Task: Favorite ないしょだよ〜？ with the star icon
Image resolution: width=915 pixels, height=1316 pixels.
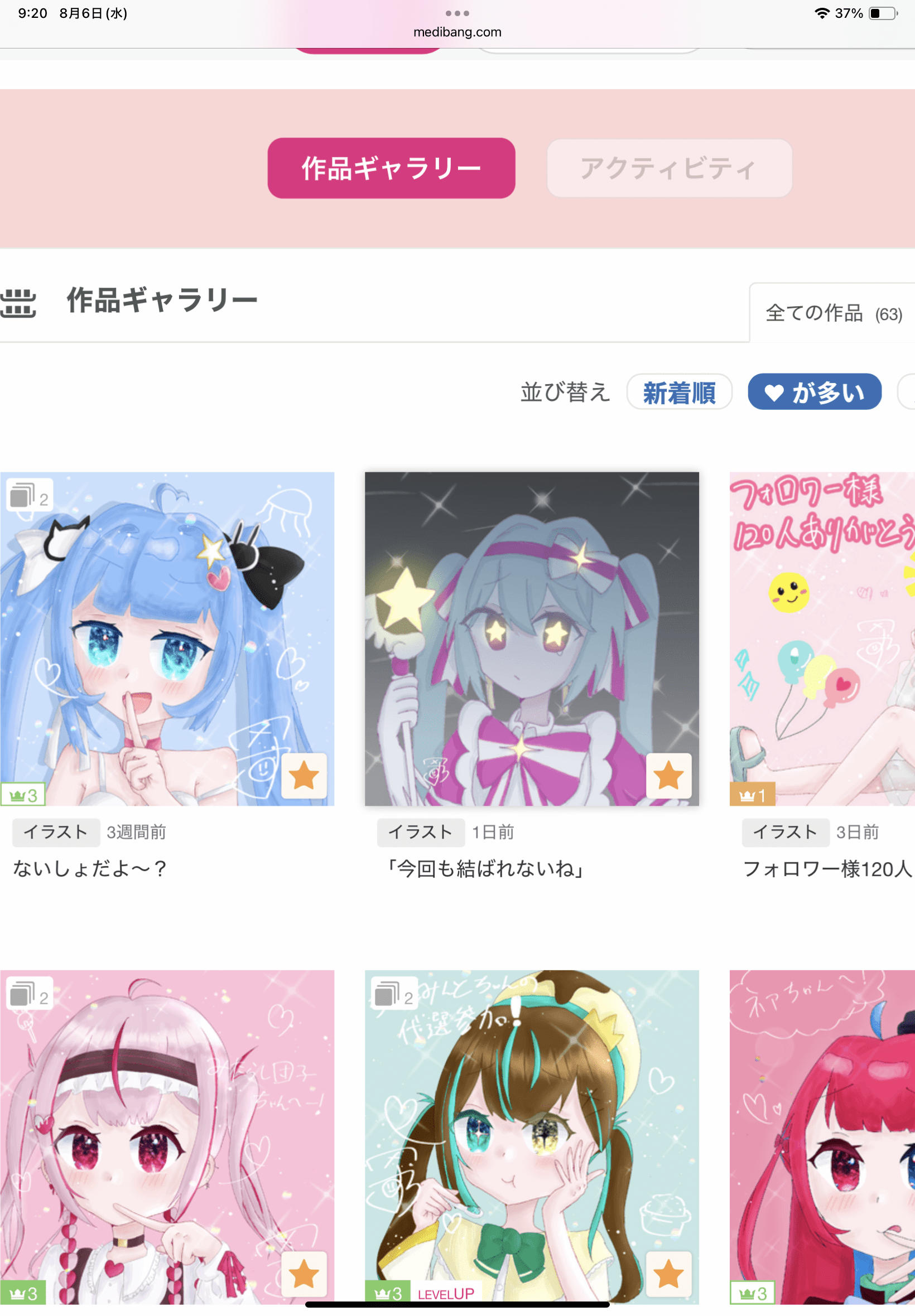Action: [x=304, y=776]
